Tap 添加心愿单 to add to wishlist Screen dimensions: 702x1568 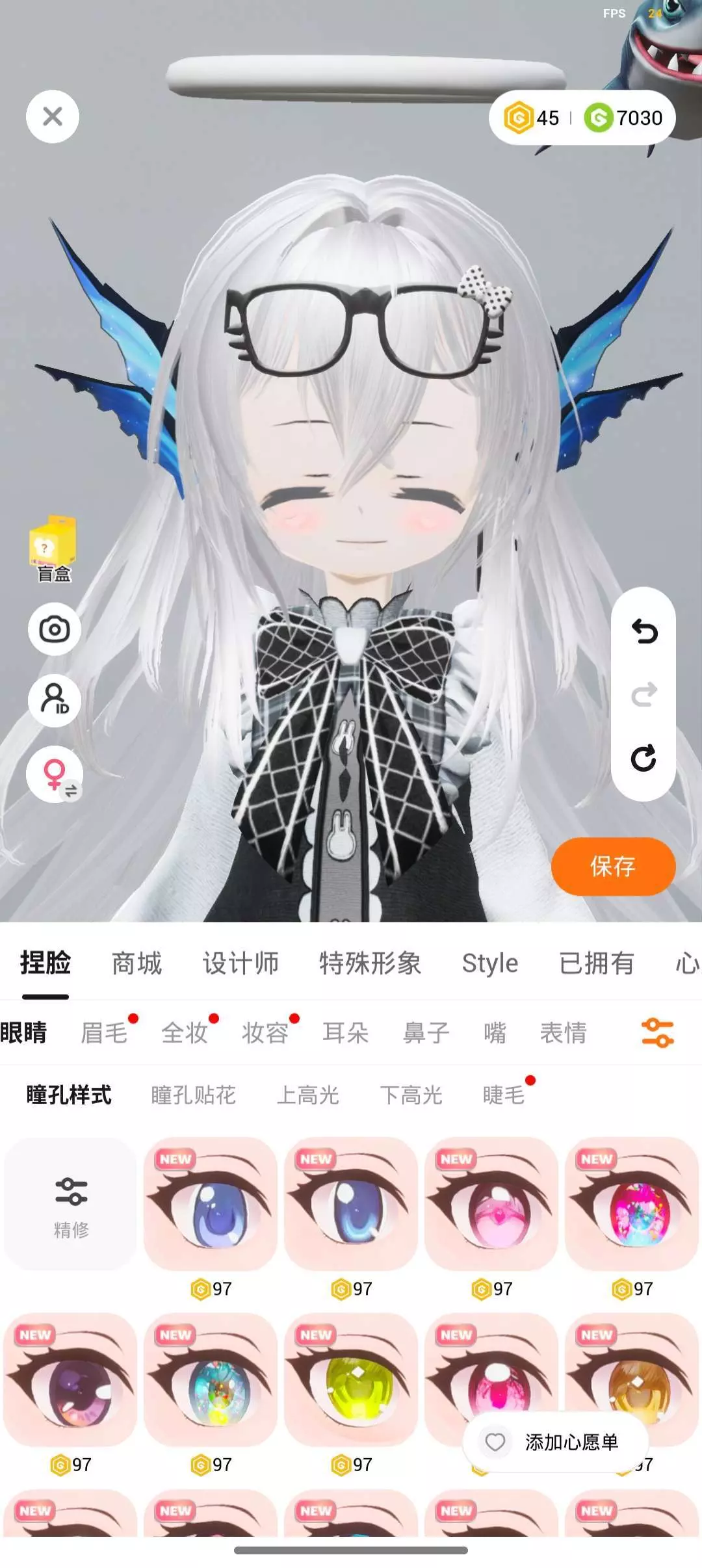coord(556,1442)
